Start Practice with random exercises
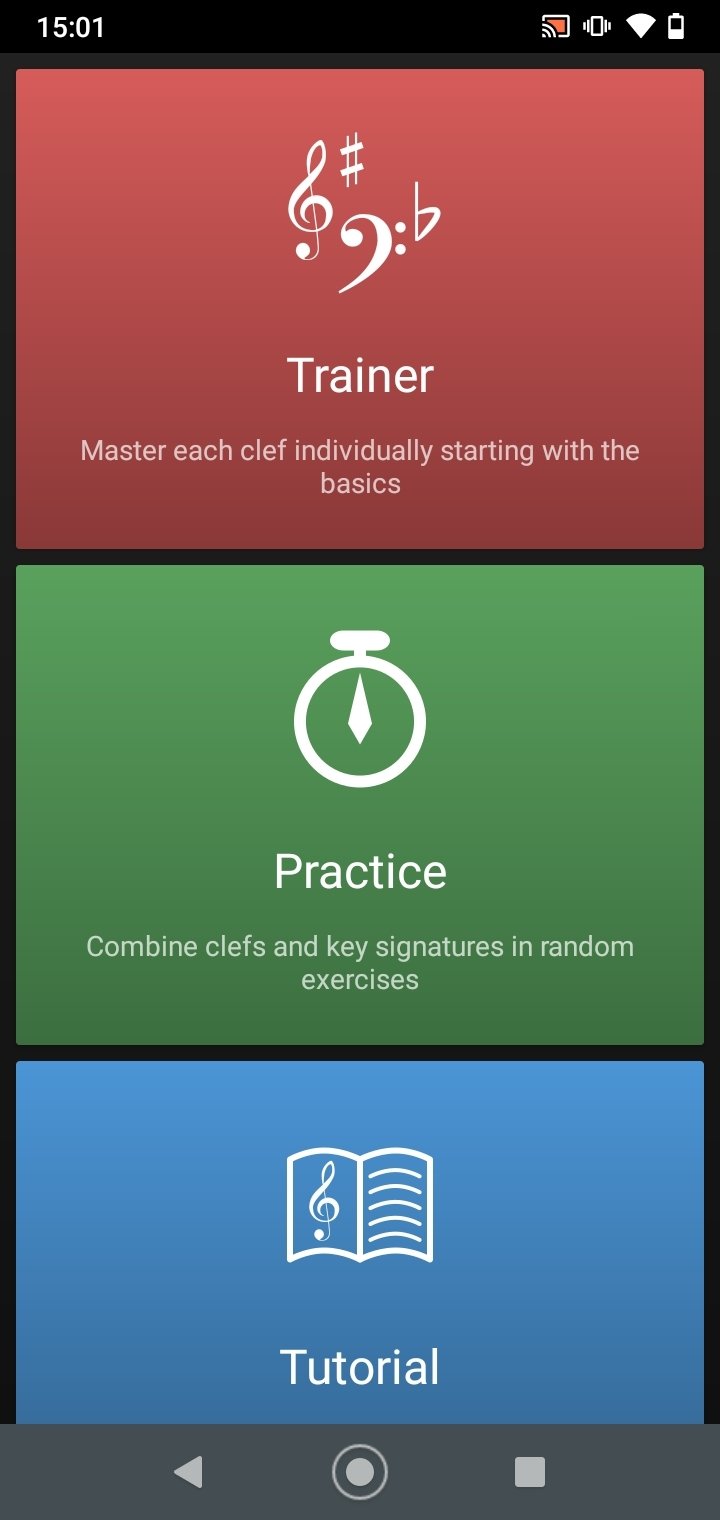 click(x=360, y=805)
